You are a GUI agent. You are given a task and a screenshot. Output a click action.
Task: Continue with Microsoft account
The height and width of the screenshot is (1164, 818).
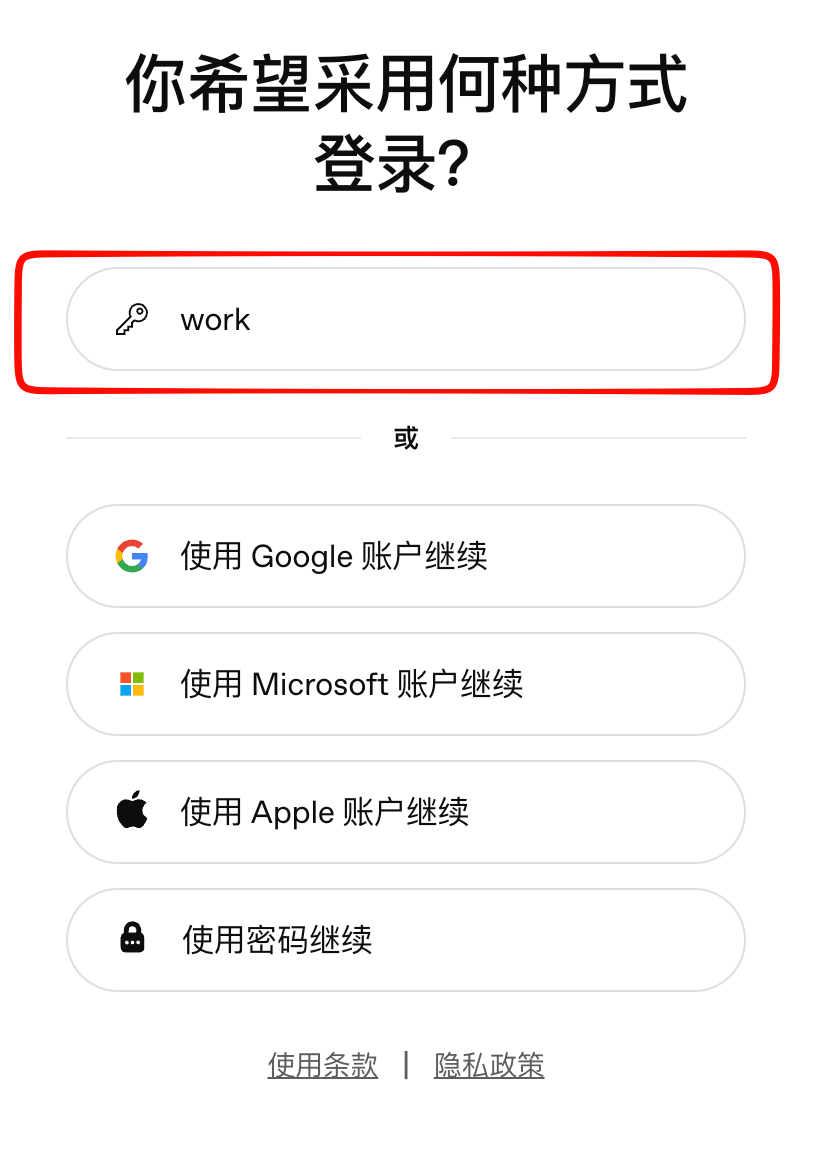[406, 684]
